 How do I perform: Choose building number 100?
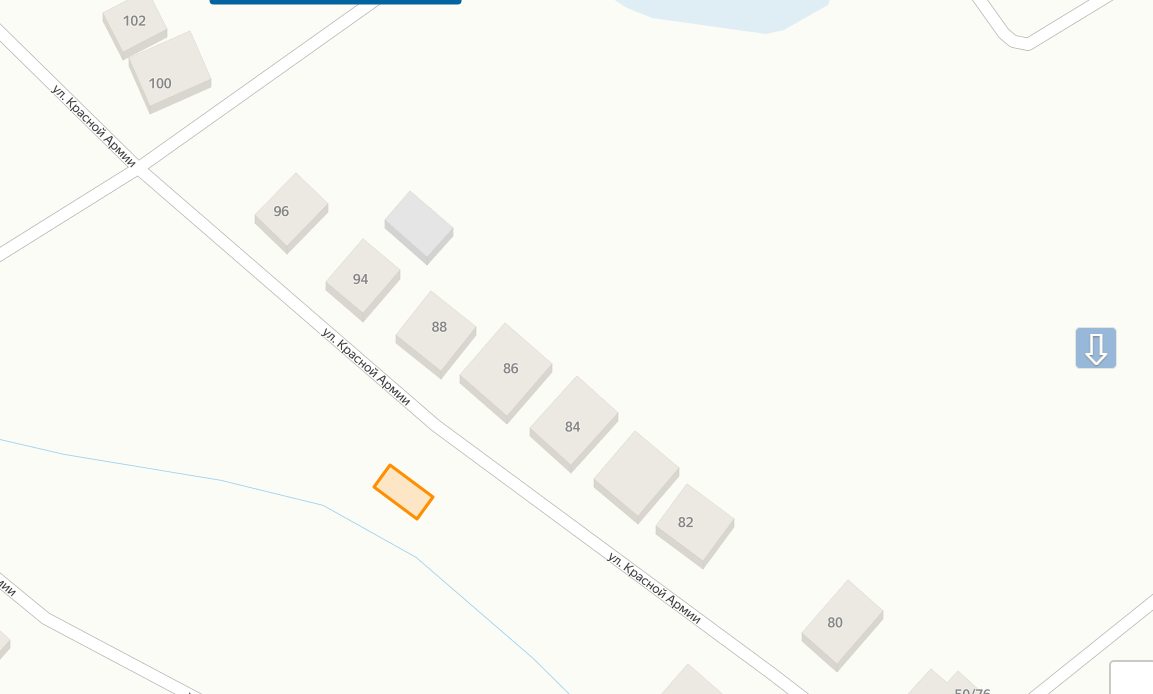170,70
